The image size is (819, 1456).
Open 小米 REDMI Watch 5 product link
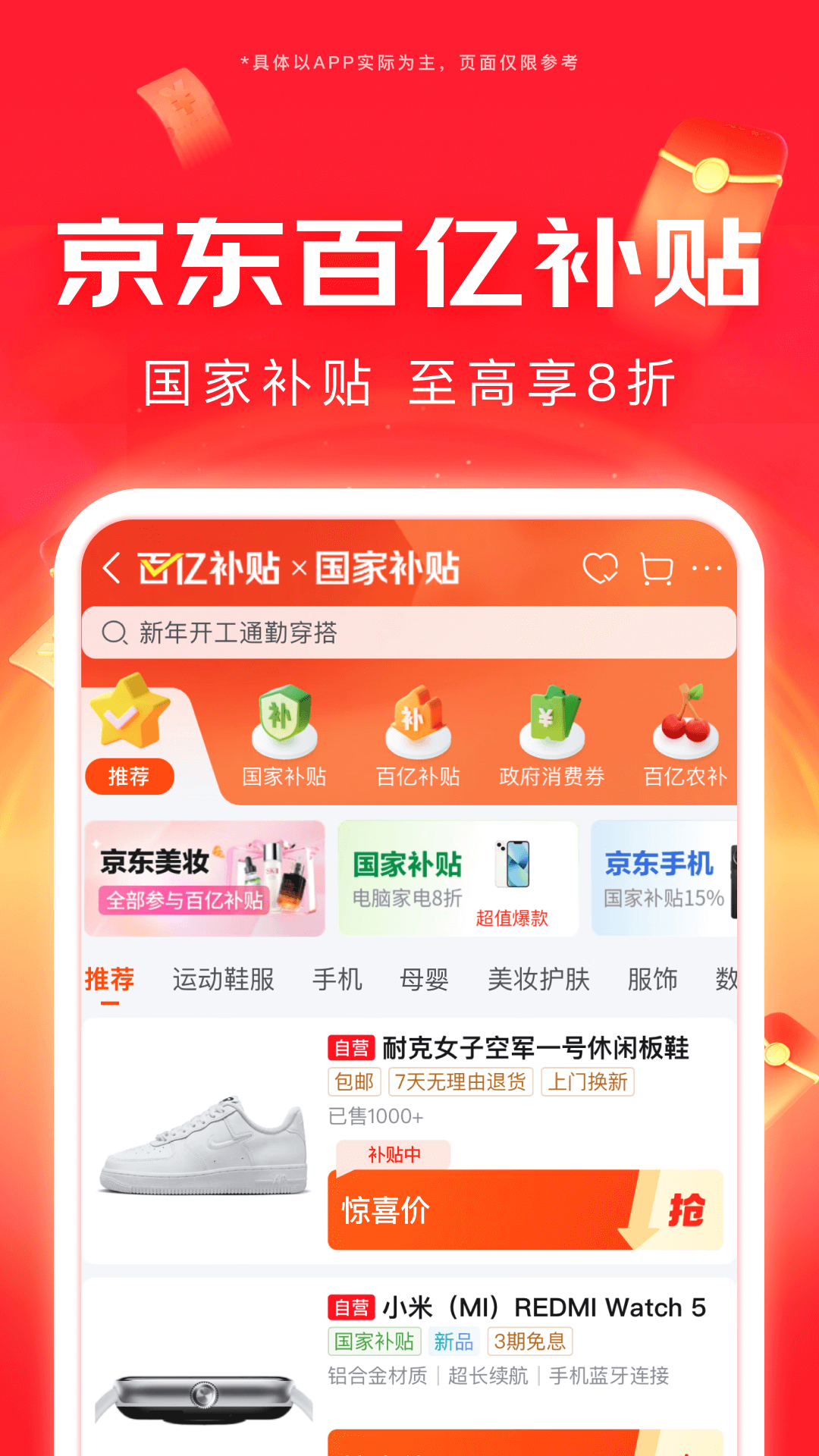pyautogui.click(x=544, y=1307)
